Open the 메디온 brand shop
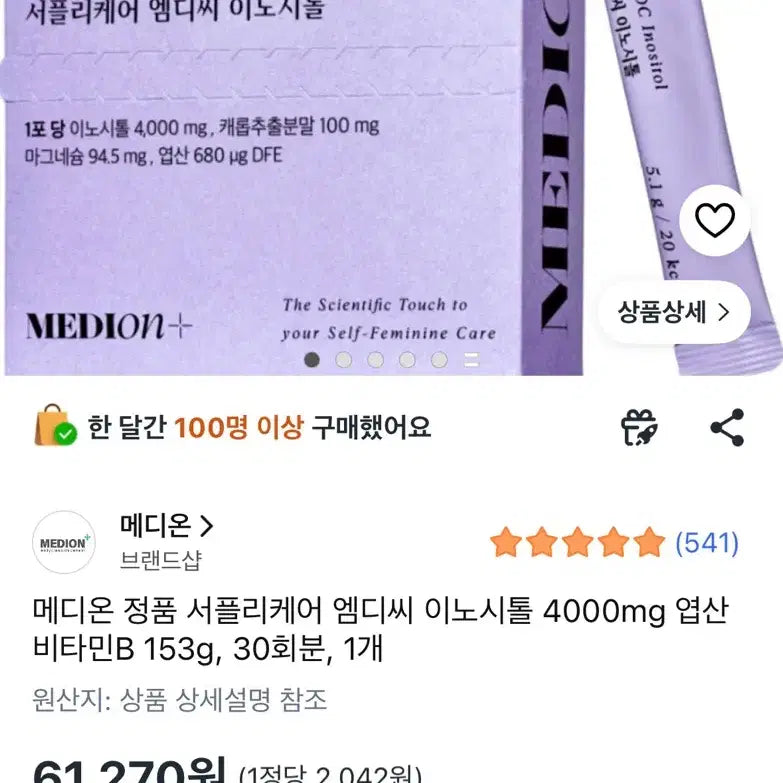The width and height of the screenshot is (783, 783). [166, 526]
